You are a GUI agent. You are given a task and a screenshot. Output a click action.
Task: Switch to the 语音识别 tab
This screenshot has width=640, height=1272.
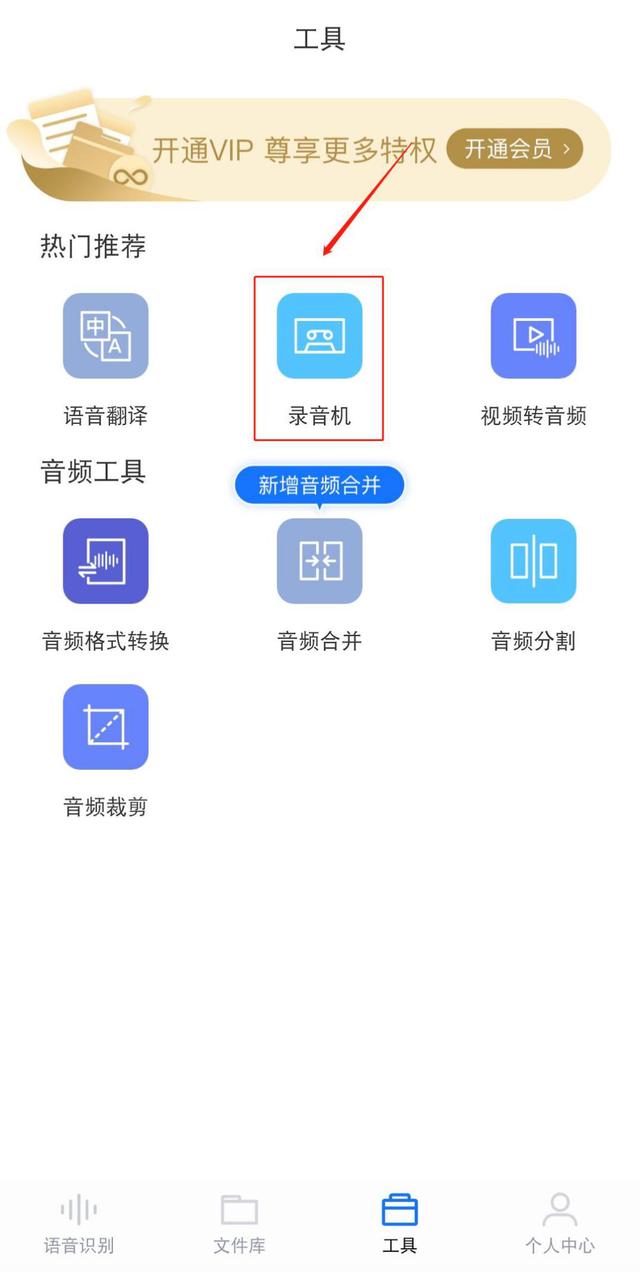point(79,1223)
